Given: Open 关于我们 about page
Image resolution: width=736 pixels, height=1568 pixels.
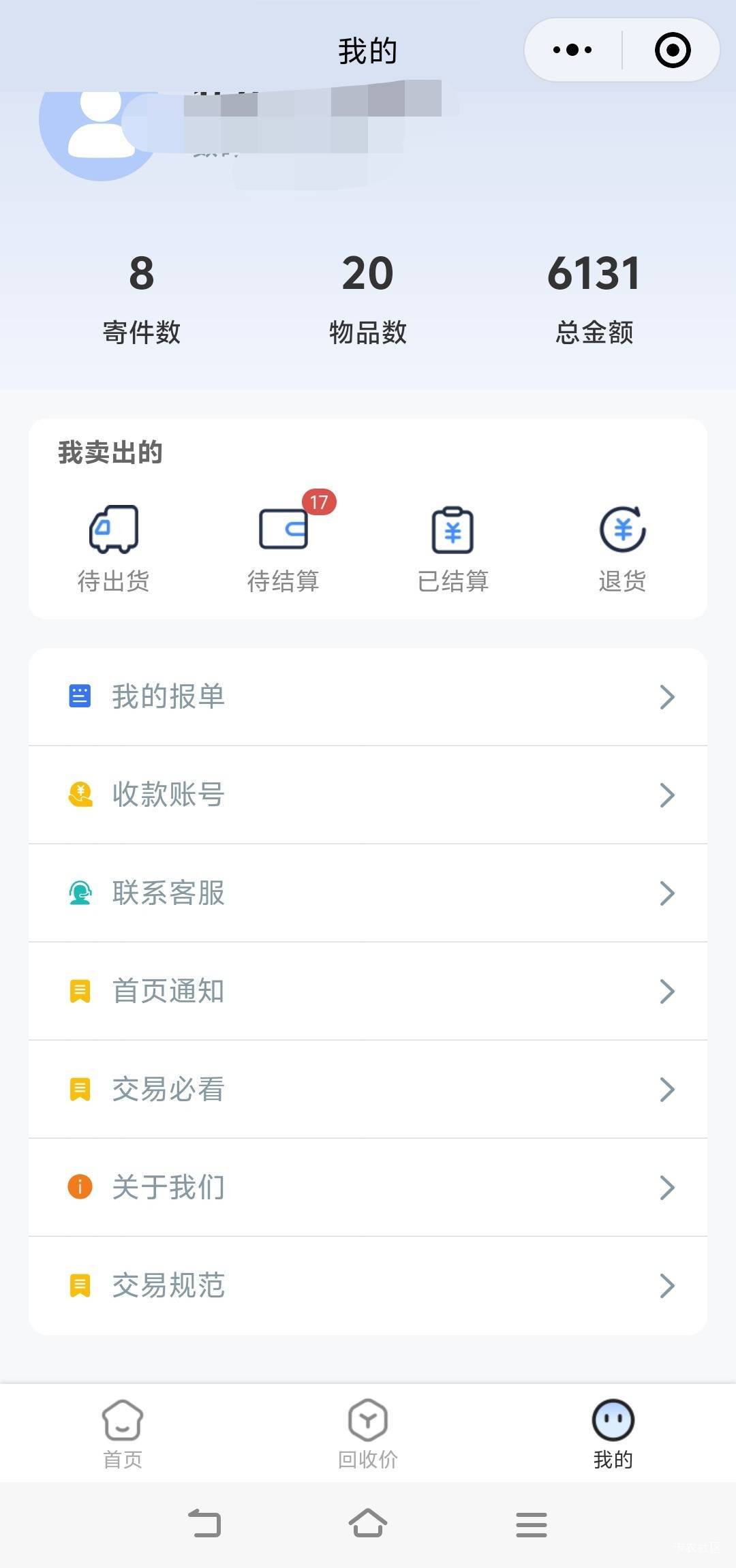Looking at the screenshot, I should [x=368, y=1187].
